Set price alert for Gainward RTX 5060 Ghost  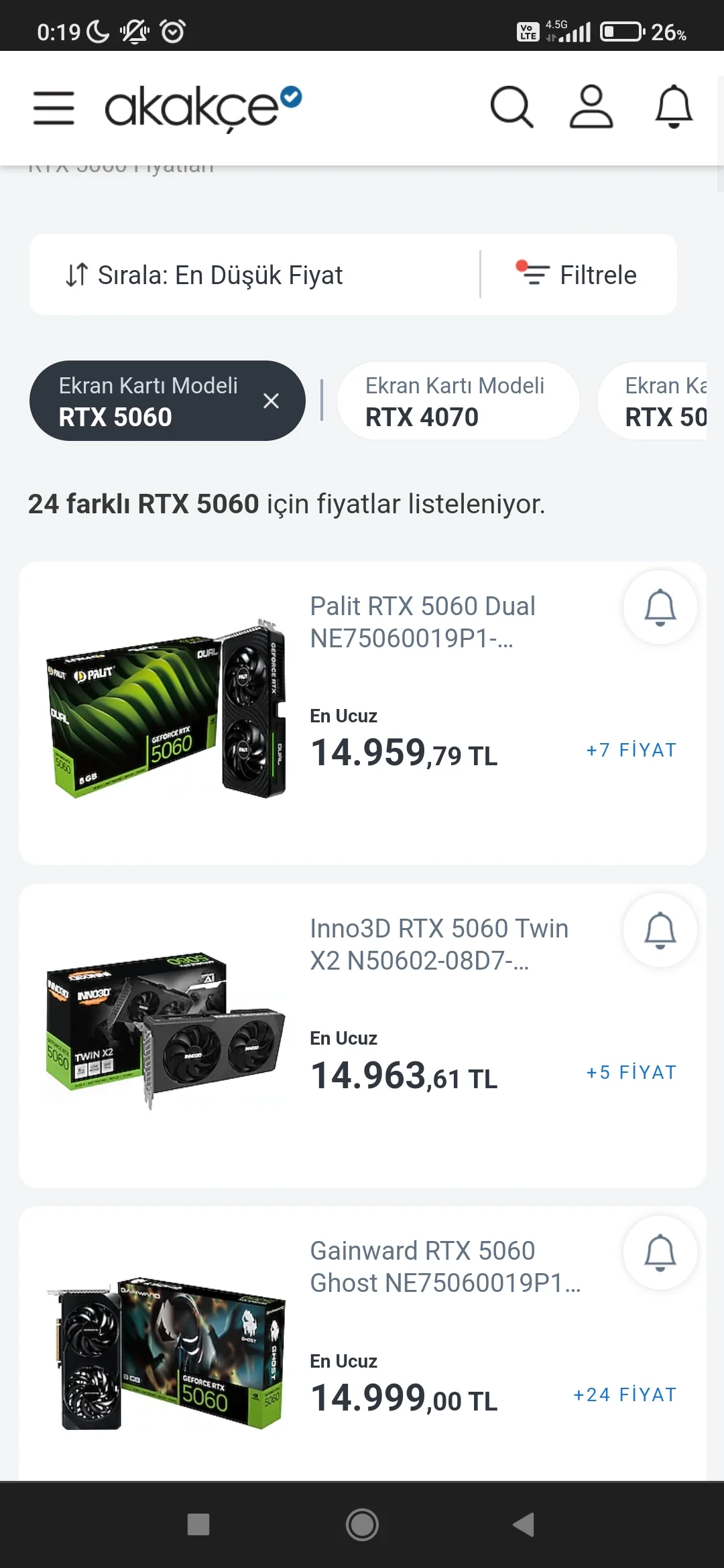click(660, 1252)
